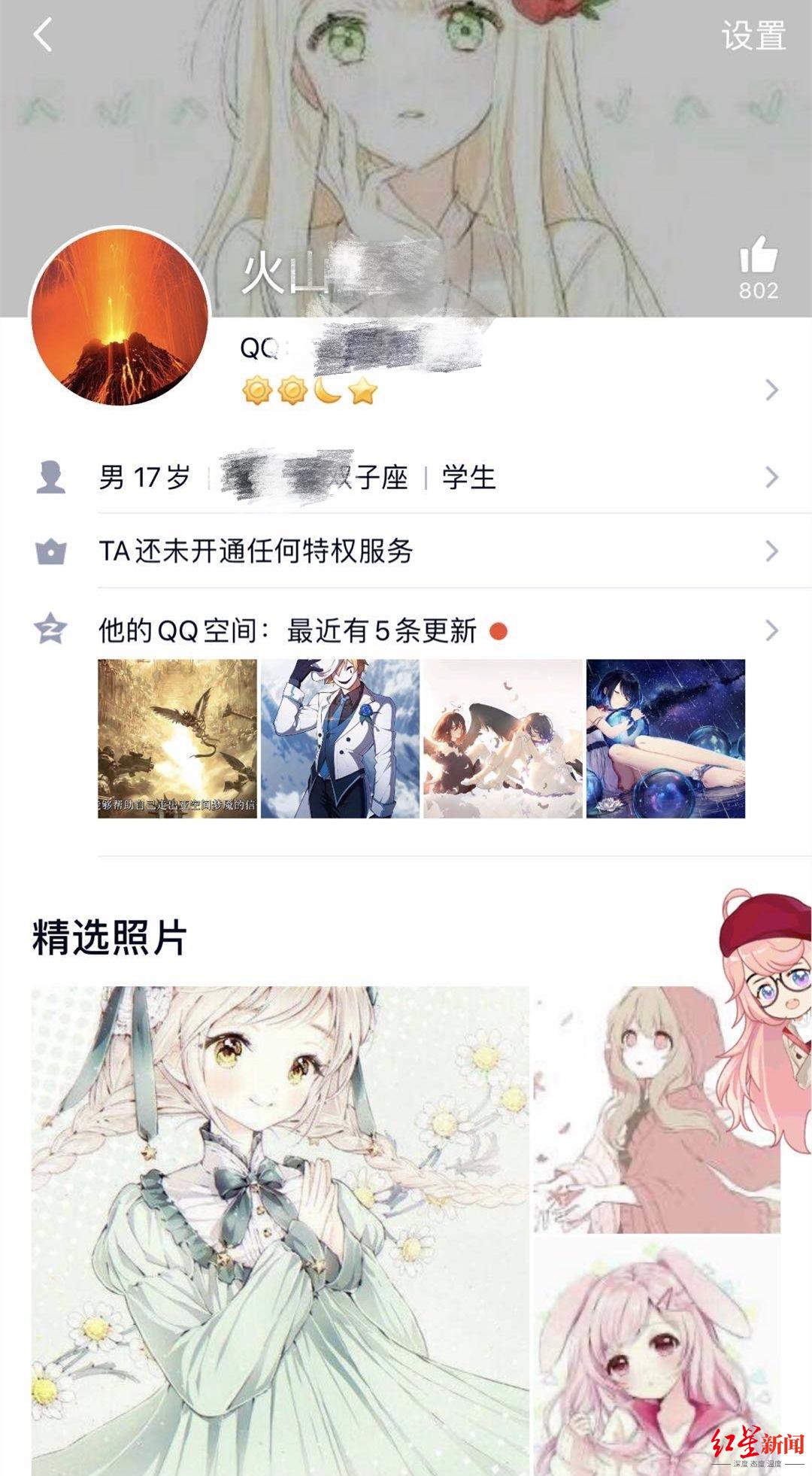View the golden battle scene QQ空间 photo

pos(177,739)
